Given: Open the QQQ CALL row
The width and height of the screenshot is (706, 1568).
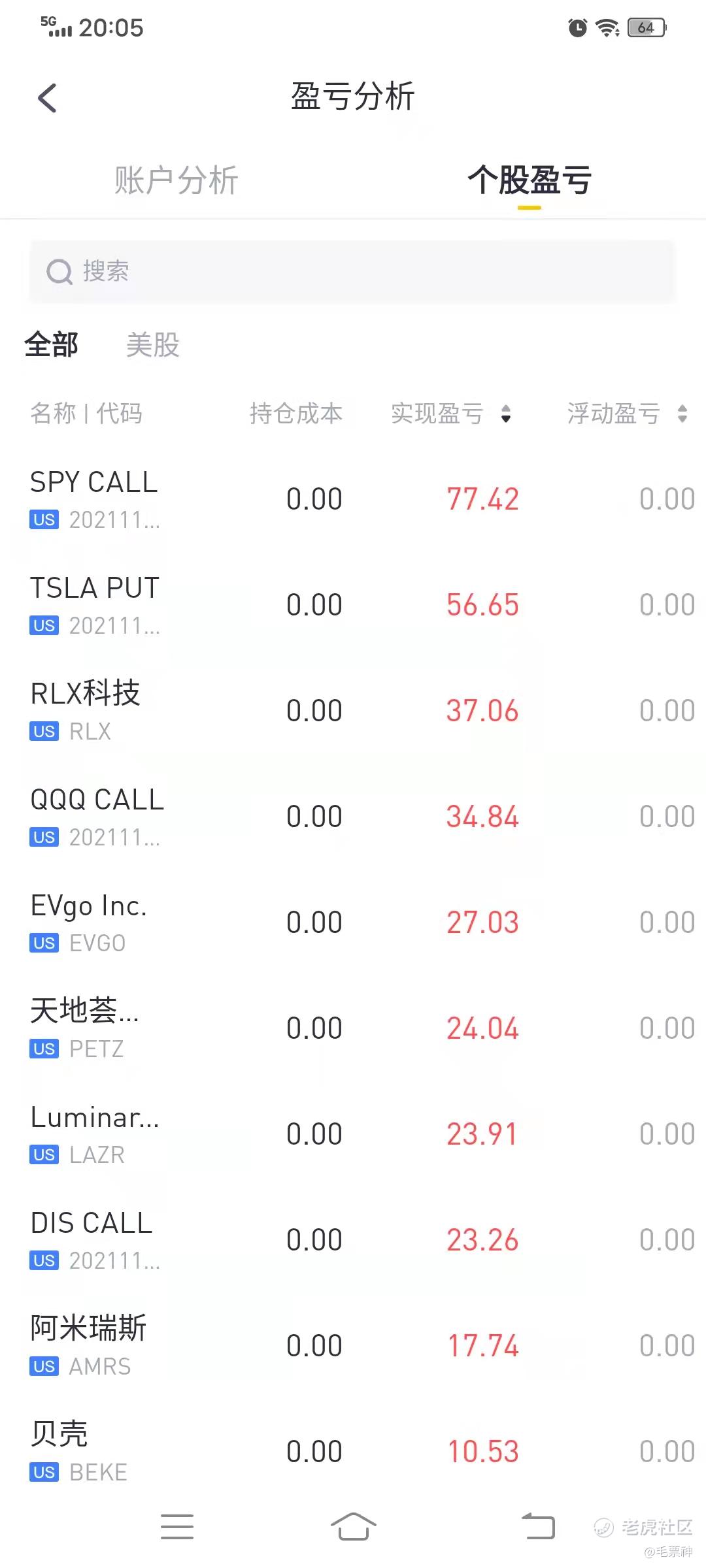Looking at the screenshot, I should 353,817.
